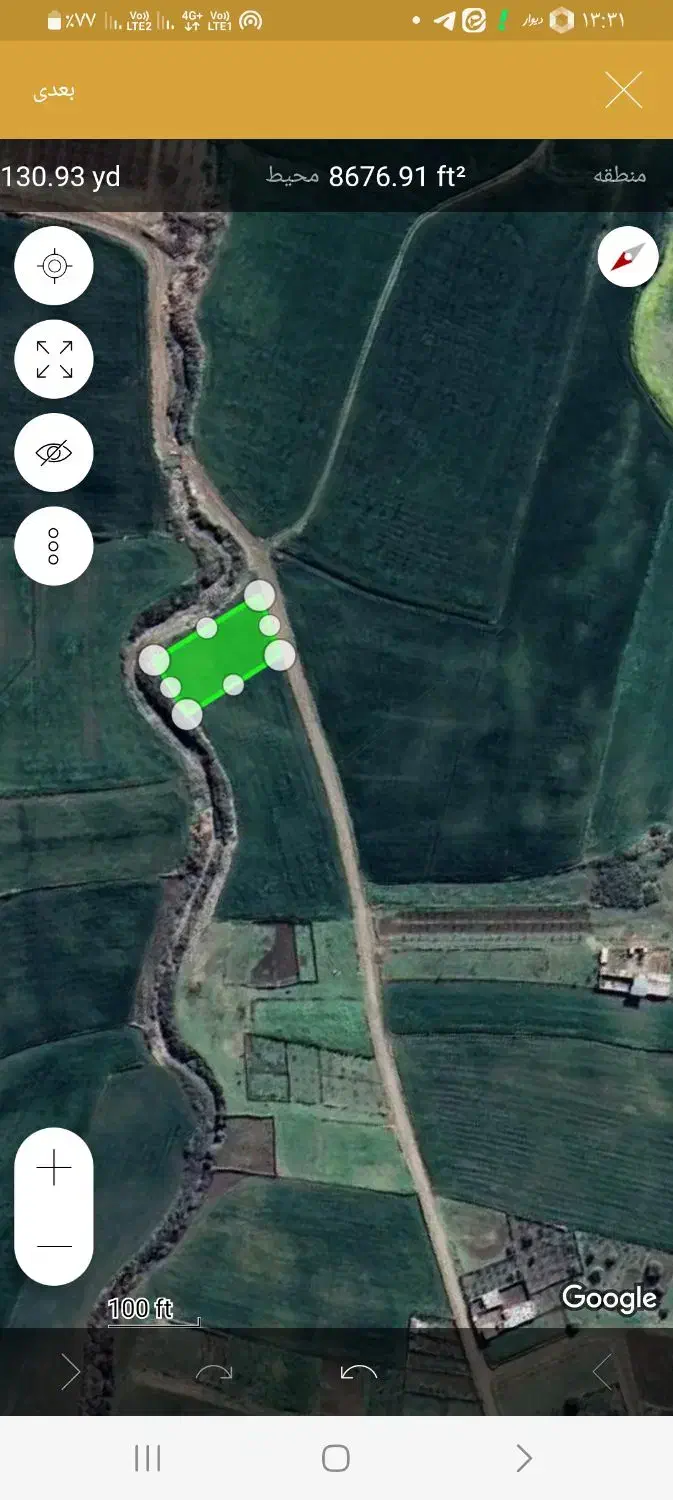The width and height of the screenshot is (673, 1500).
Task: Go to the system home screen
Action: pos(336,1458)
